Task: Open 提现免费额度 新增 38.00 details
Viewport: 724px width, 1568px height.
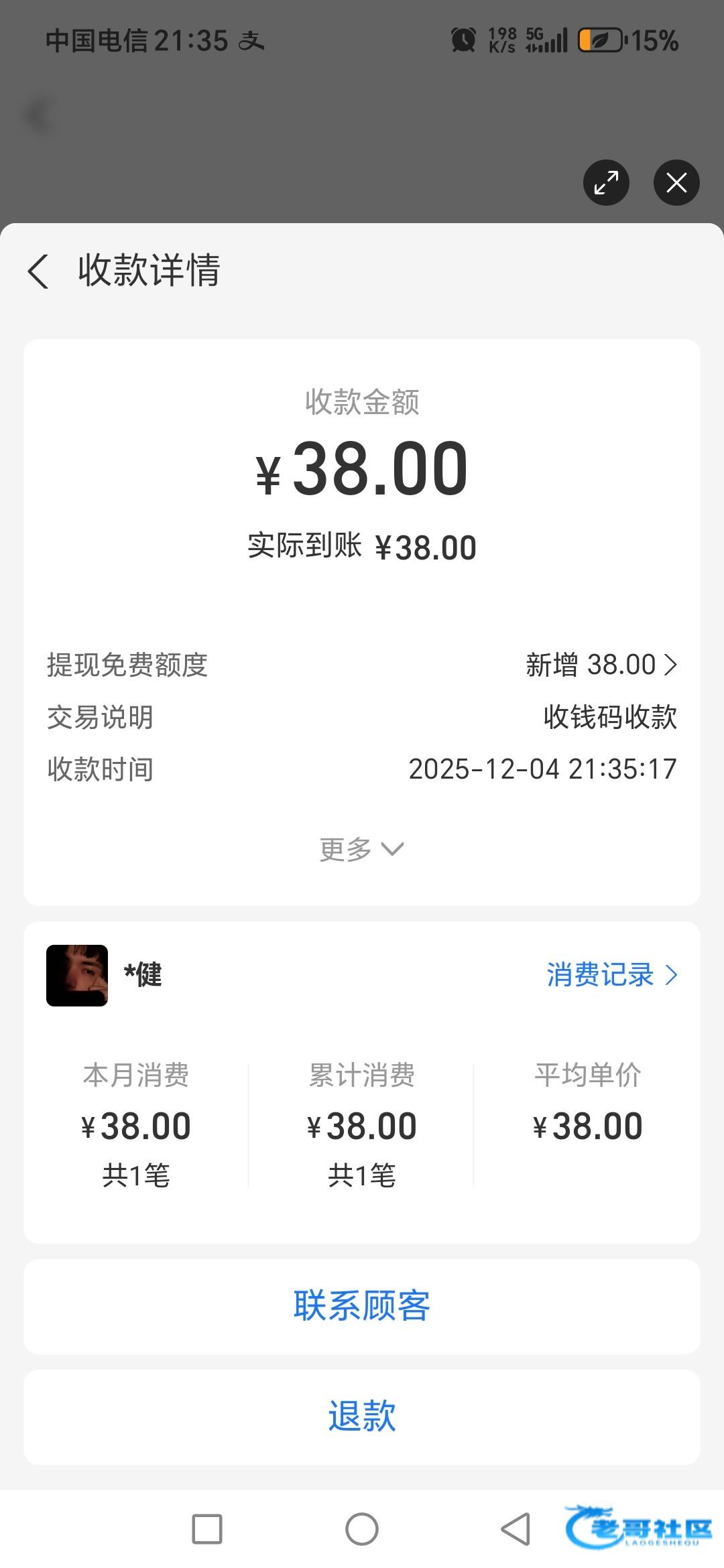Action: (x=601, y=665)
